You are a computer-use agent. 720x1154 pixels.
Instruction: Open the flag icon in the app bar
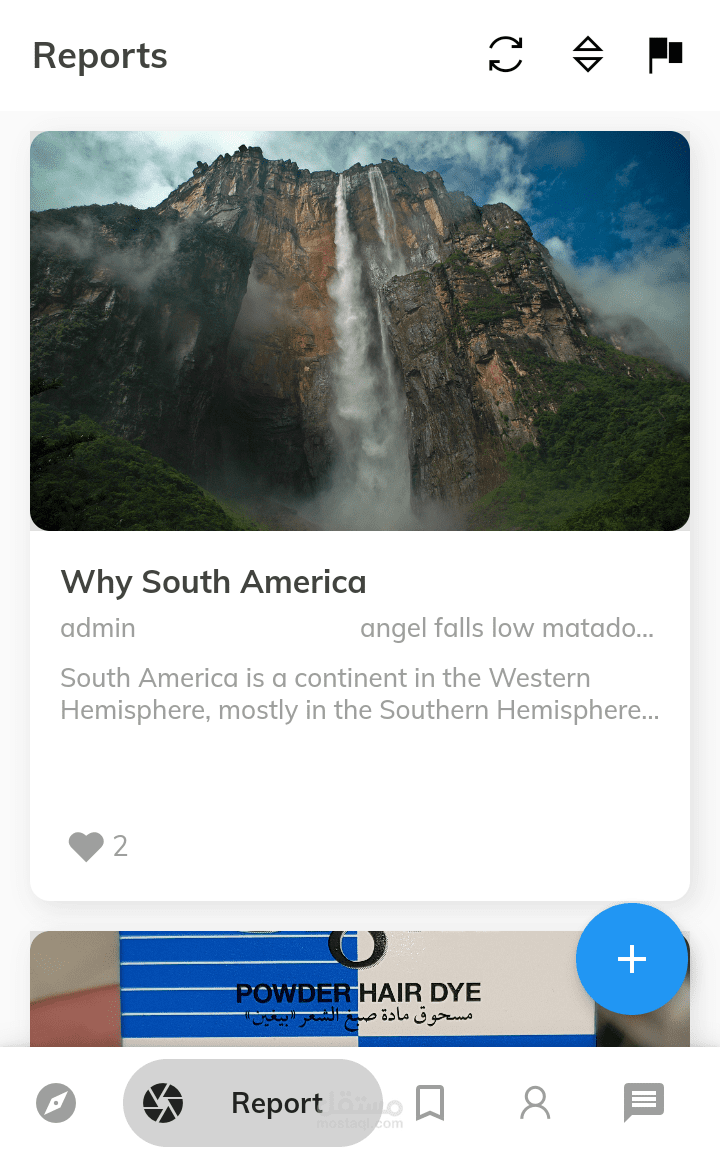pyautogui.click(x=665, y=54)
